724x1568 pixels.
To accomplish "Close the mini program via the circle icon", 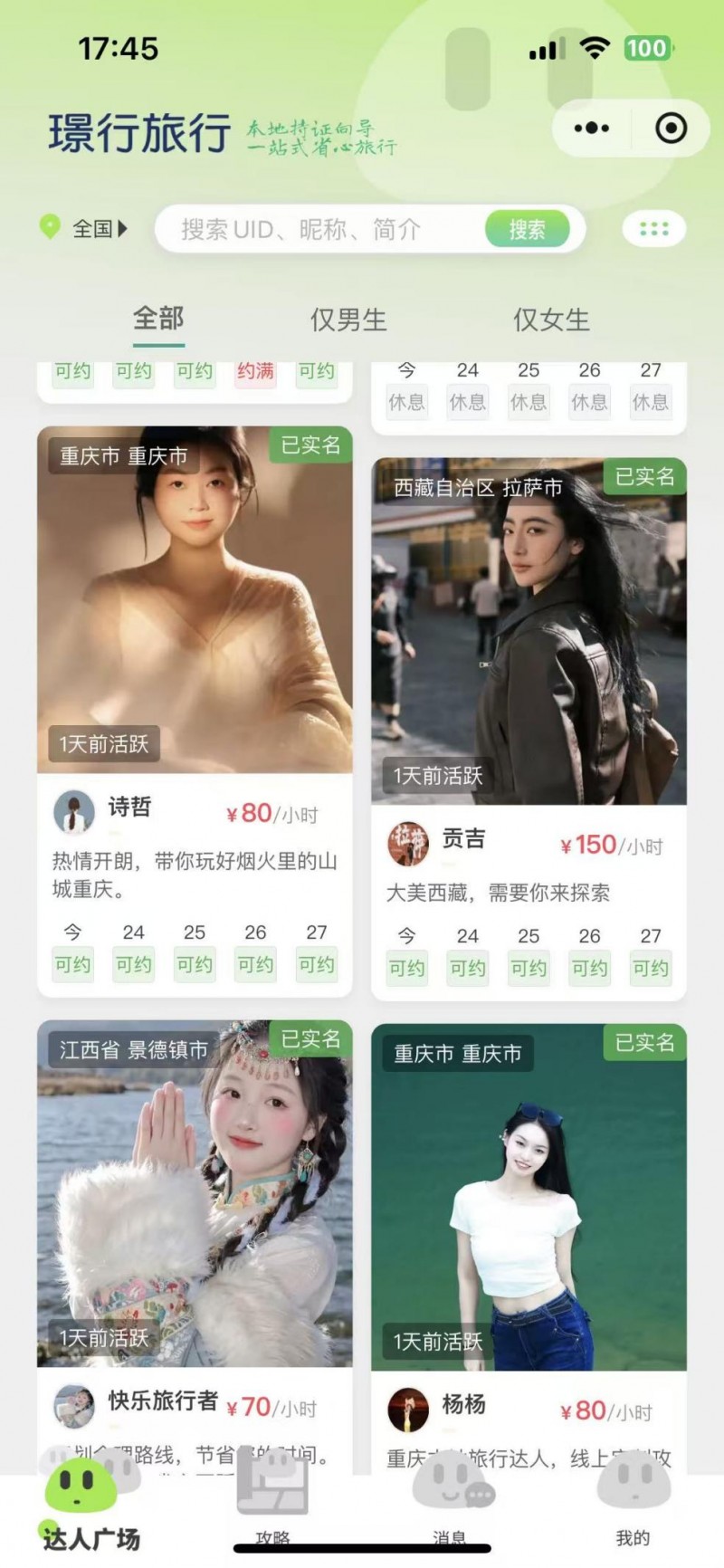I will pyautogui.click(x=671, y=129).
